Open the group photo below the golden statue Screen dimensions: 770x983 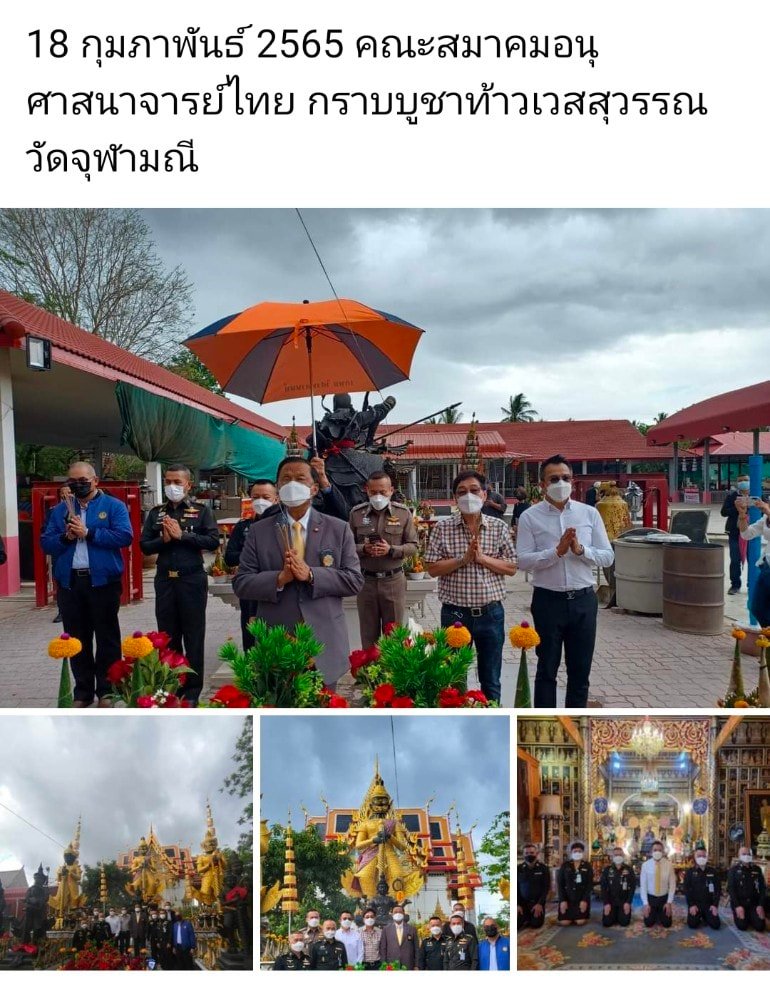tap(385, 842)
